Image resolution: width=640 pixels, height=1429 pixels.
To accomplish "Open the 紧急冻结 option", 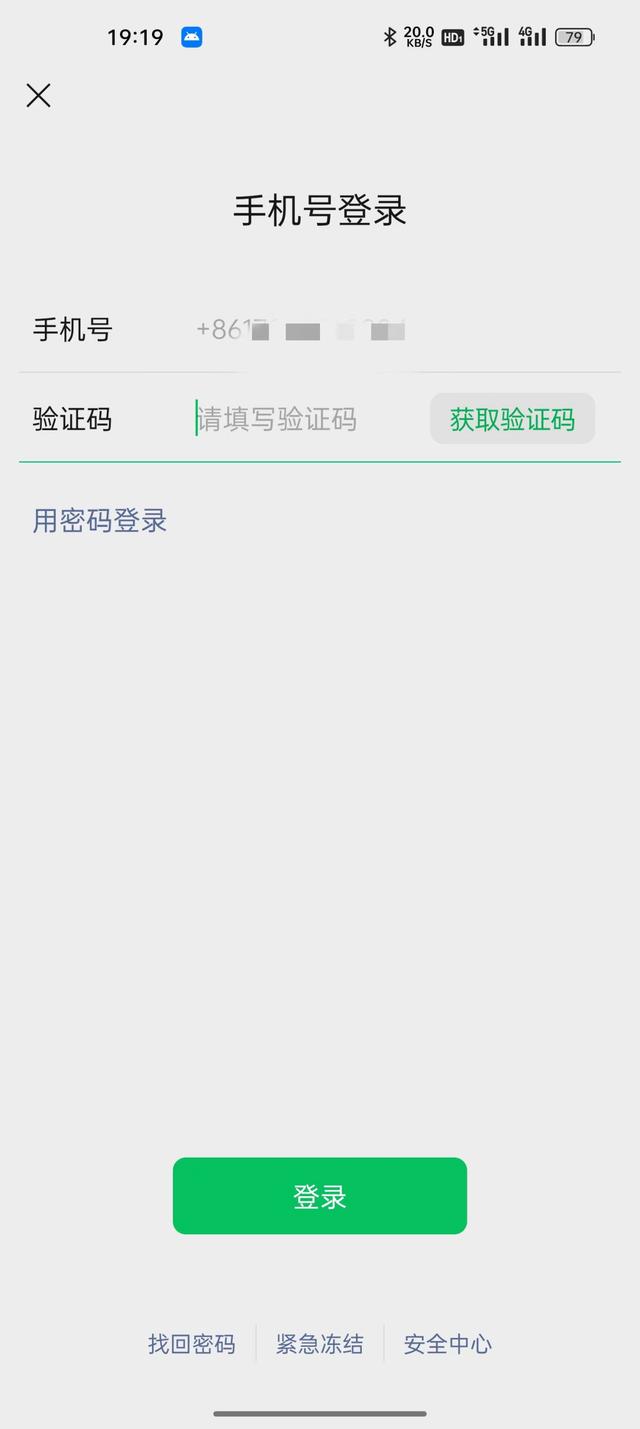I will click(320, 1344).
